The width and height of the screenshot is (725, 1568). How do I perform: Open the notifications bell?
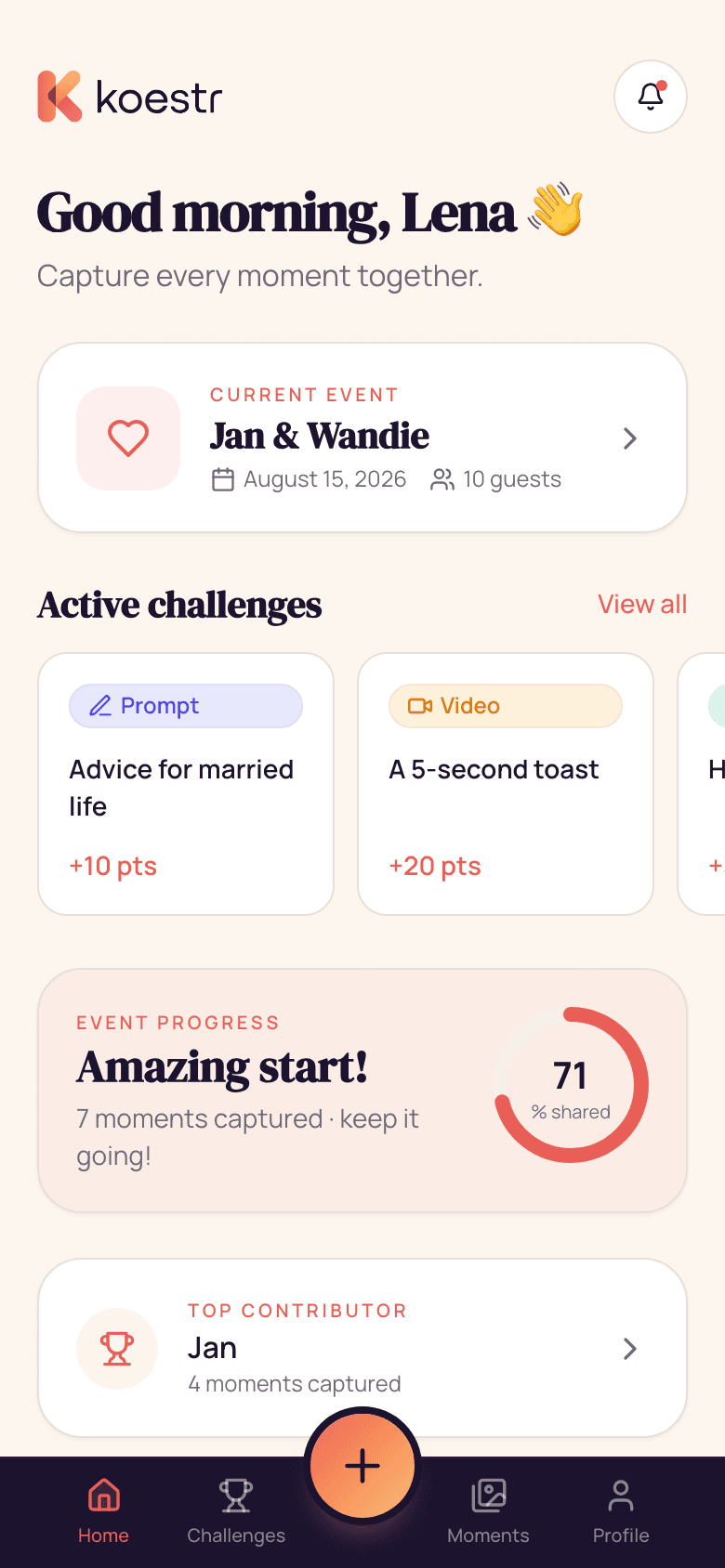click(651, 97)
